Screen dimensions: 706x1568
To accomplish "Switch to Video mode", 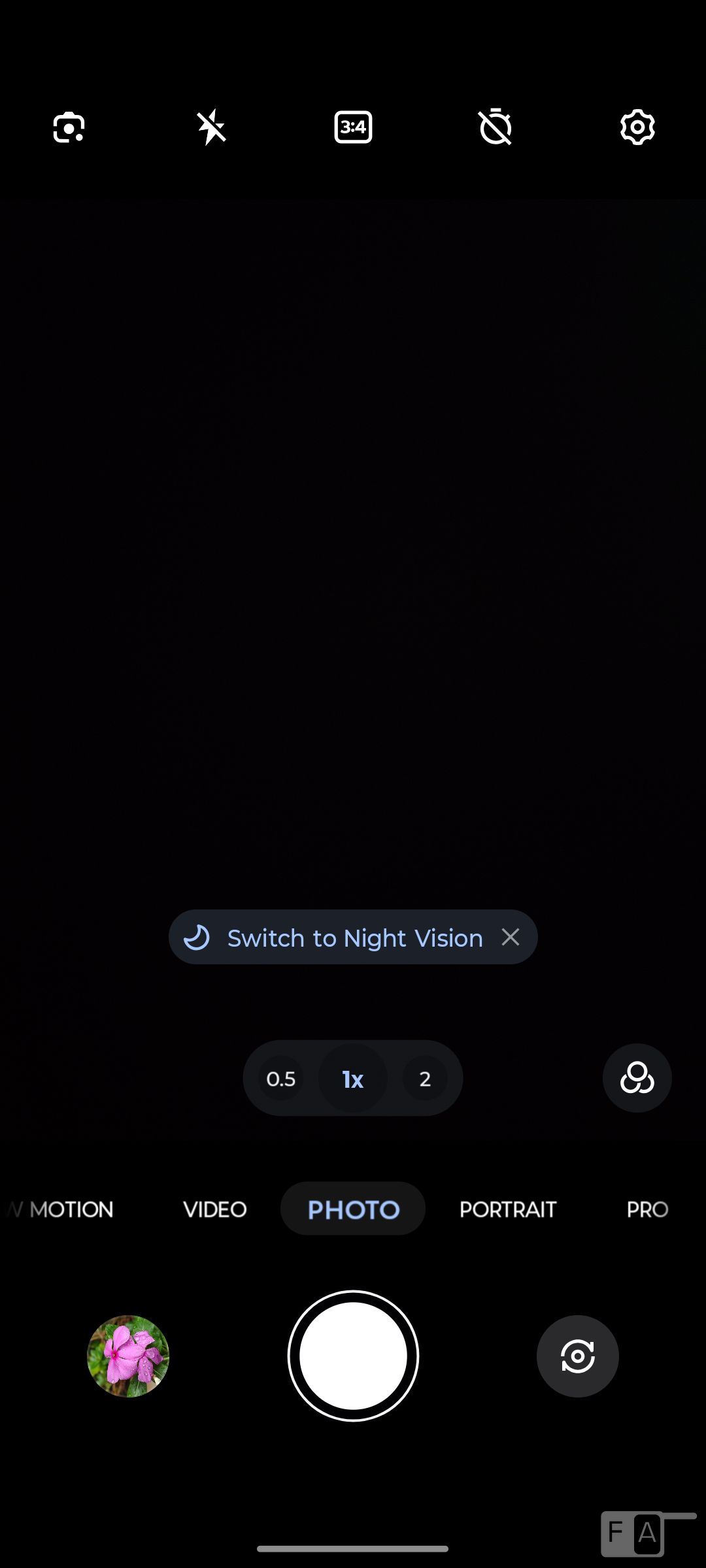I will [x=215, y=1209].
